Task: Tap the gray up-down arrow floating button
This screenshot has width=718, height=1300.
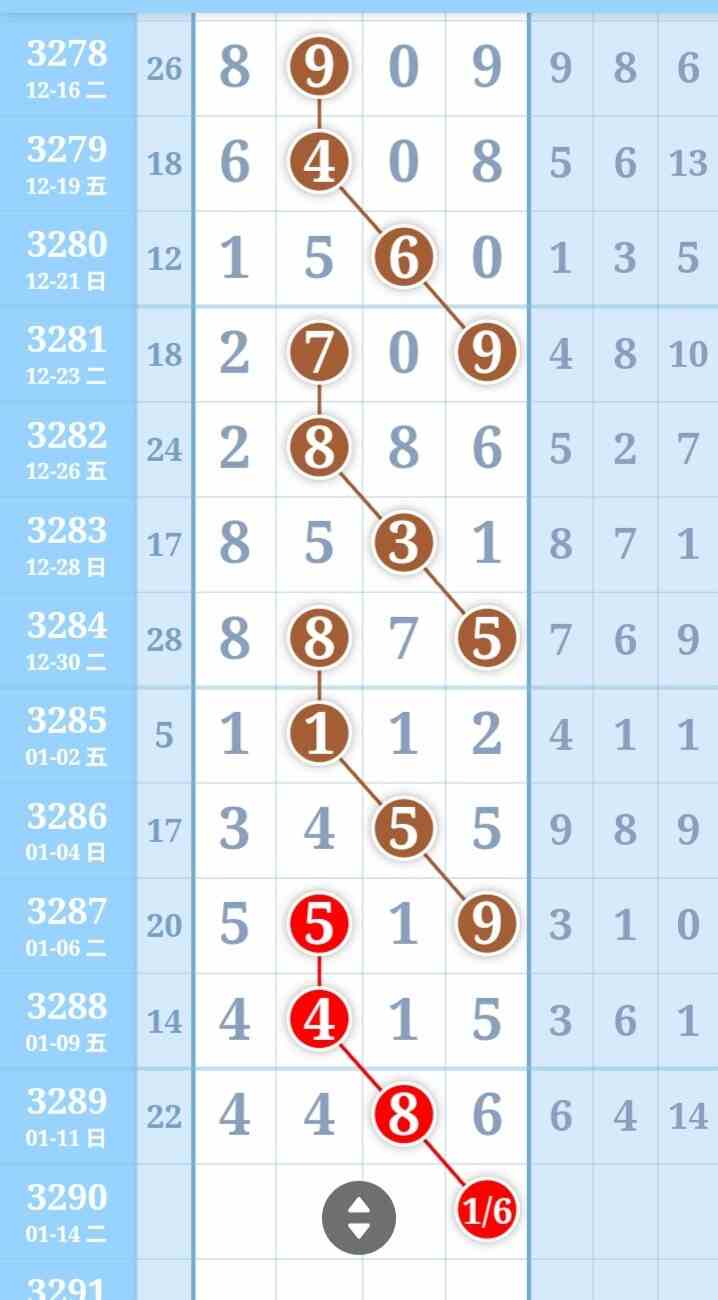Action: coord(359,1218)
